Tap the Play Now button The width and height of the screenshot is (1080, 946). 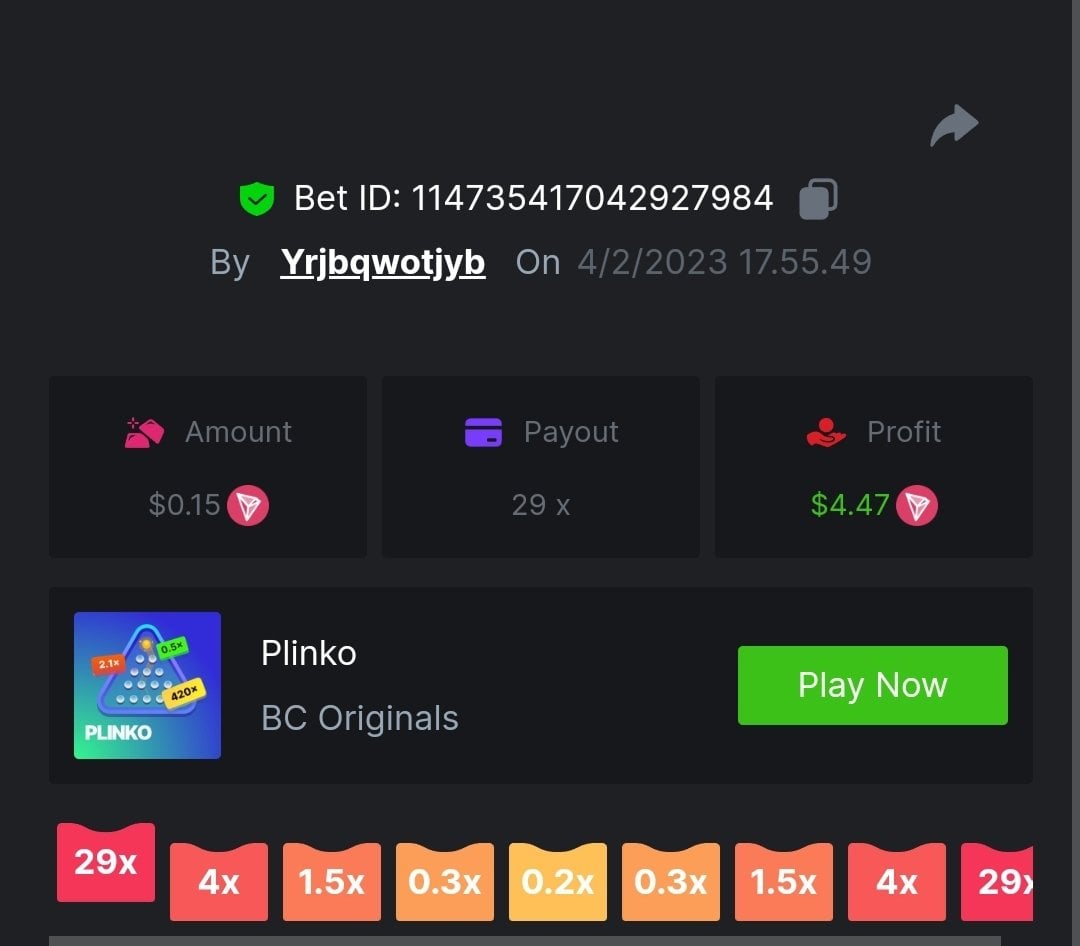(872, 685)
